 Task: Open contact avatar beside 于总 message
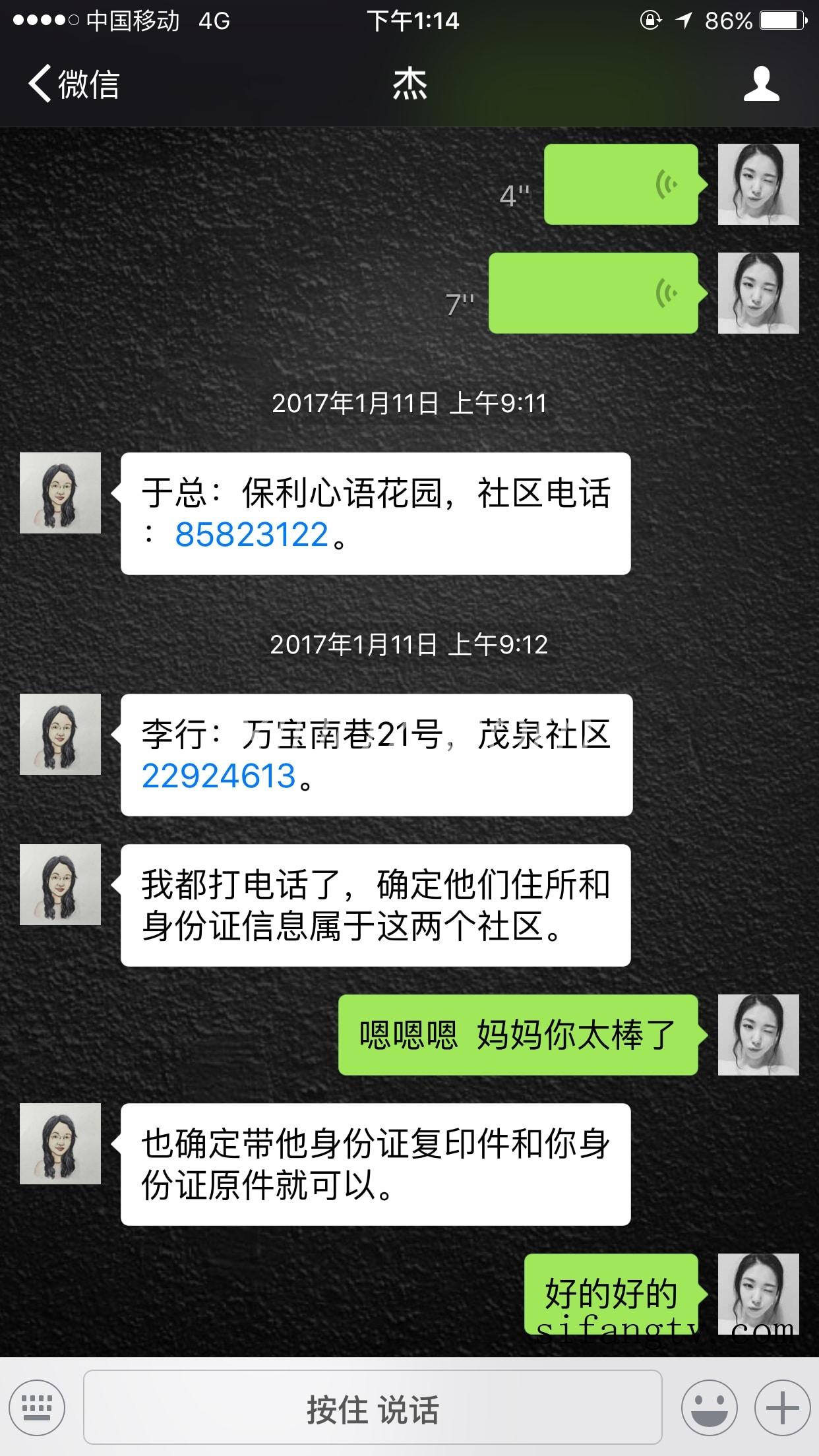(x=60, y=493)
